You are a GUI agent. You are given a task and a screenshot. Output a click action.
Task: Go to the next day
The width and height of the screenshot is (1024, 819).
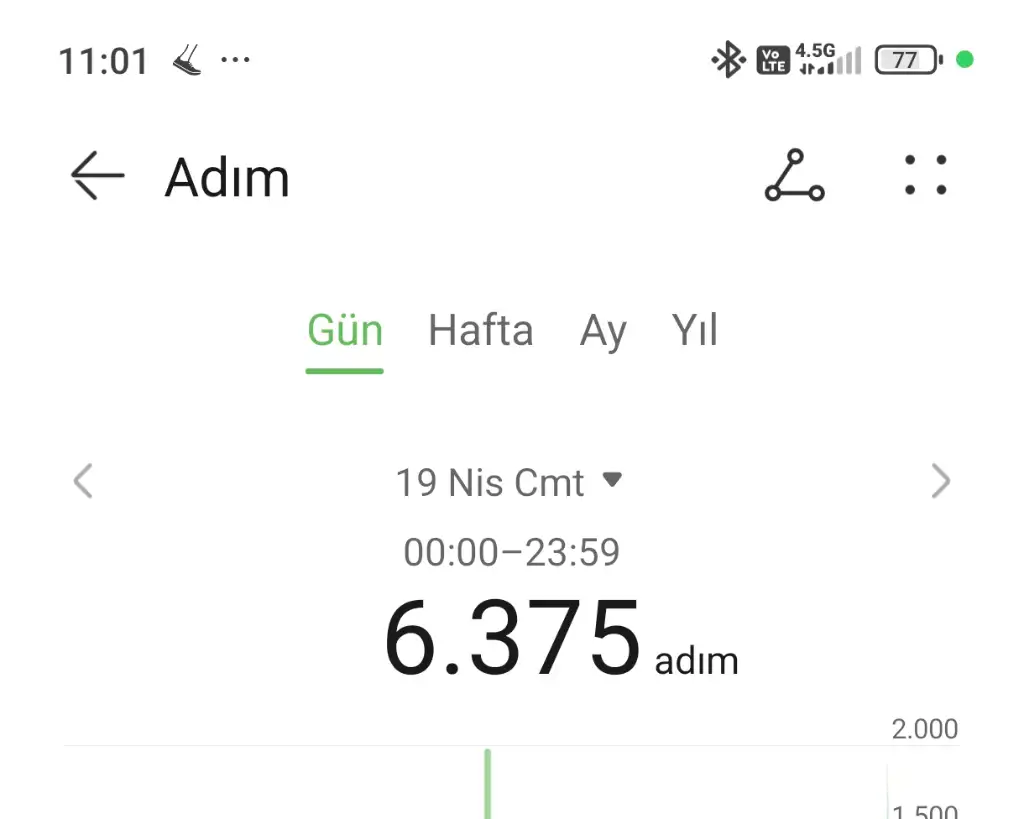click(940, 482)
